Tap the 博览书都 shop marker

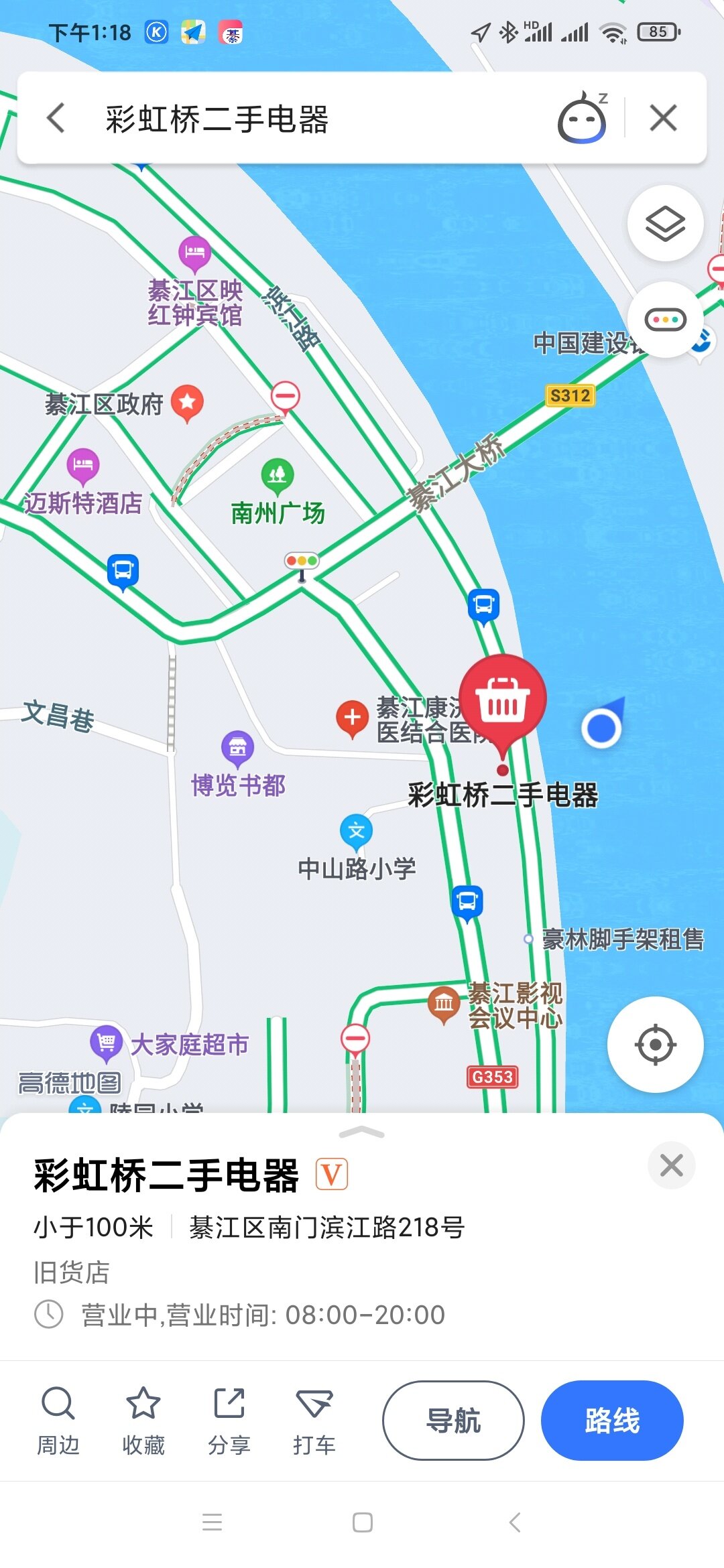pyautogui.click(x=237, y=747)
